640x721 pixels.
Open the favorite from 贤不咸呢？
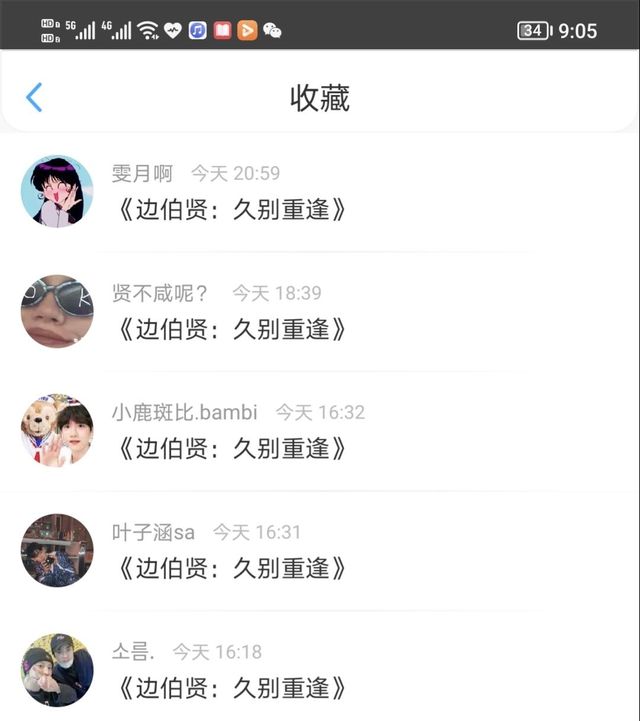click(232, 329)
